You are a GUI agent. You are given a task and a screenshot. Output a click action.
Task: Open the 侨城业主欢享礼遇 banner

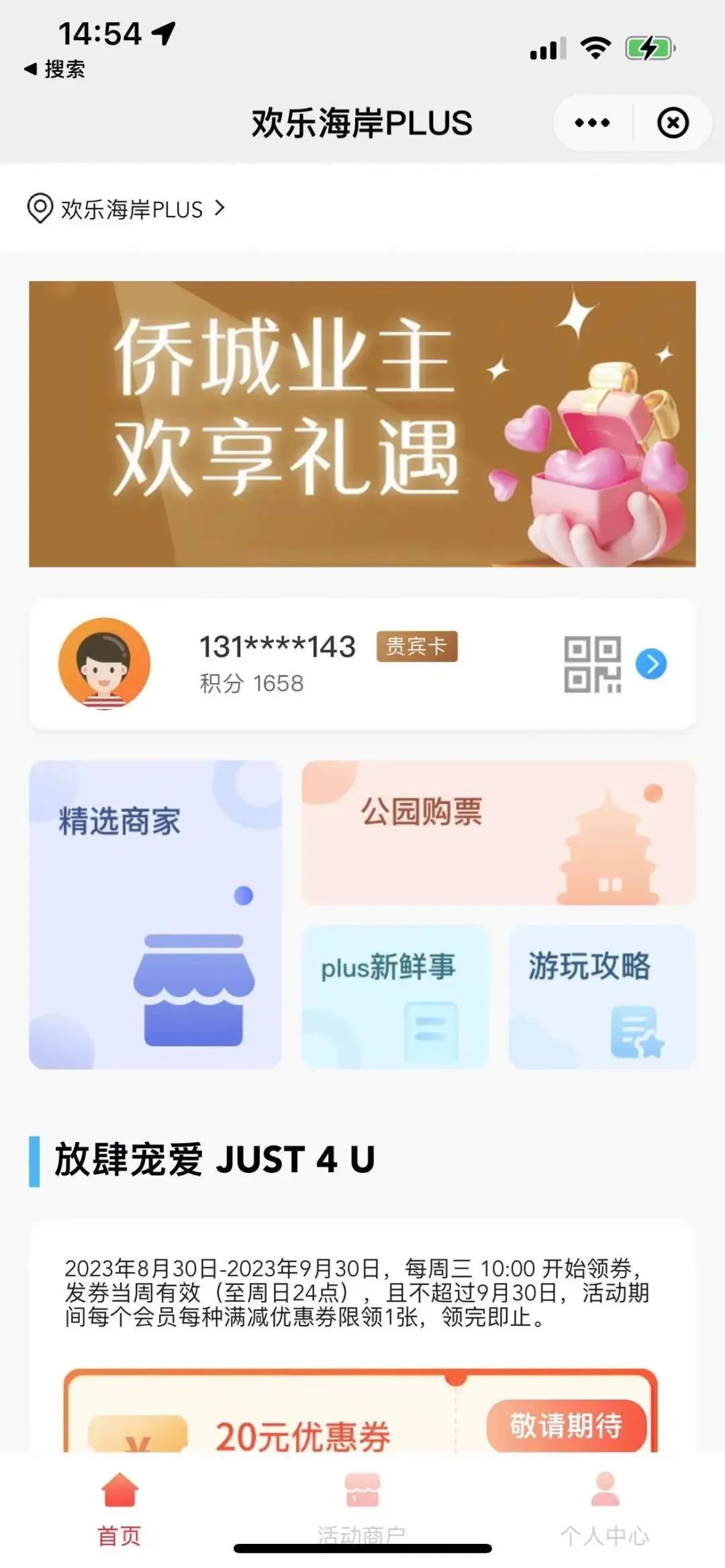click(362, 423)
